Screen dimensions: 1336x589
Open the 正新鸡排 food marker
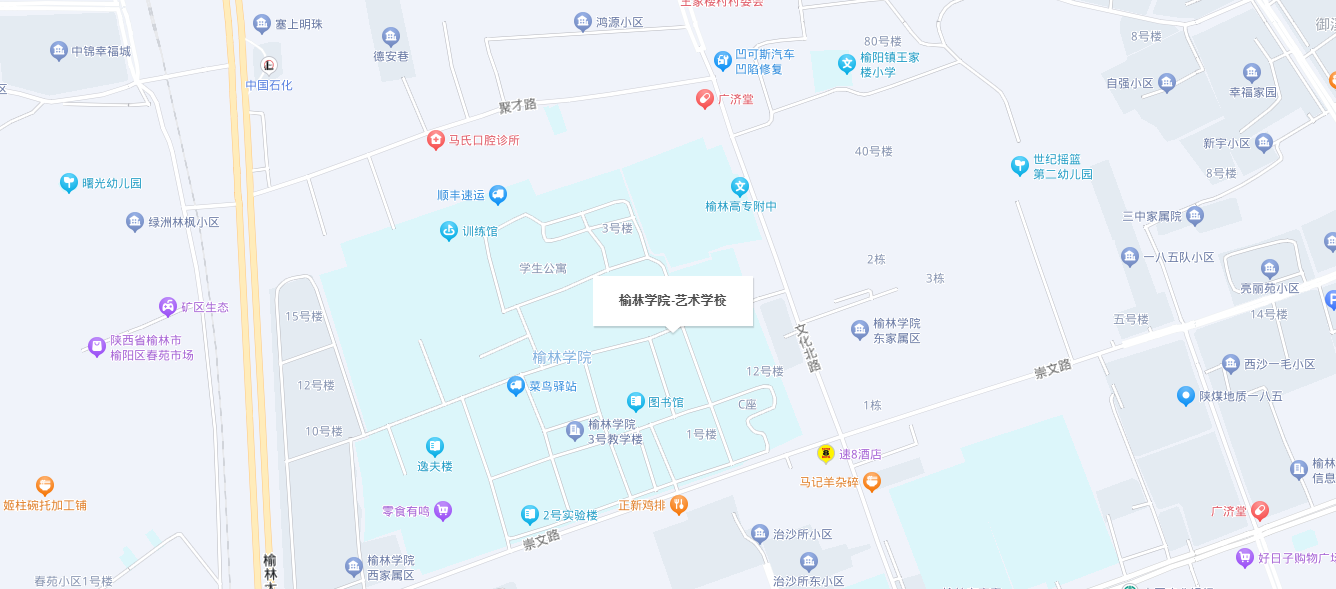tap(679, 505)
